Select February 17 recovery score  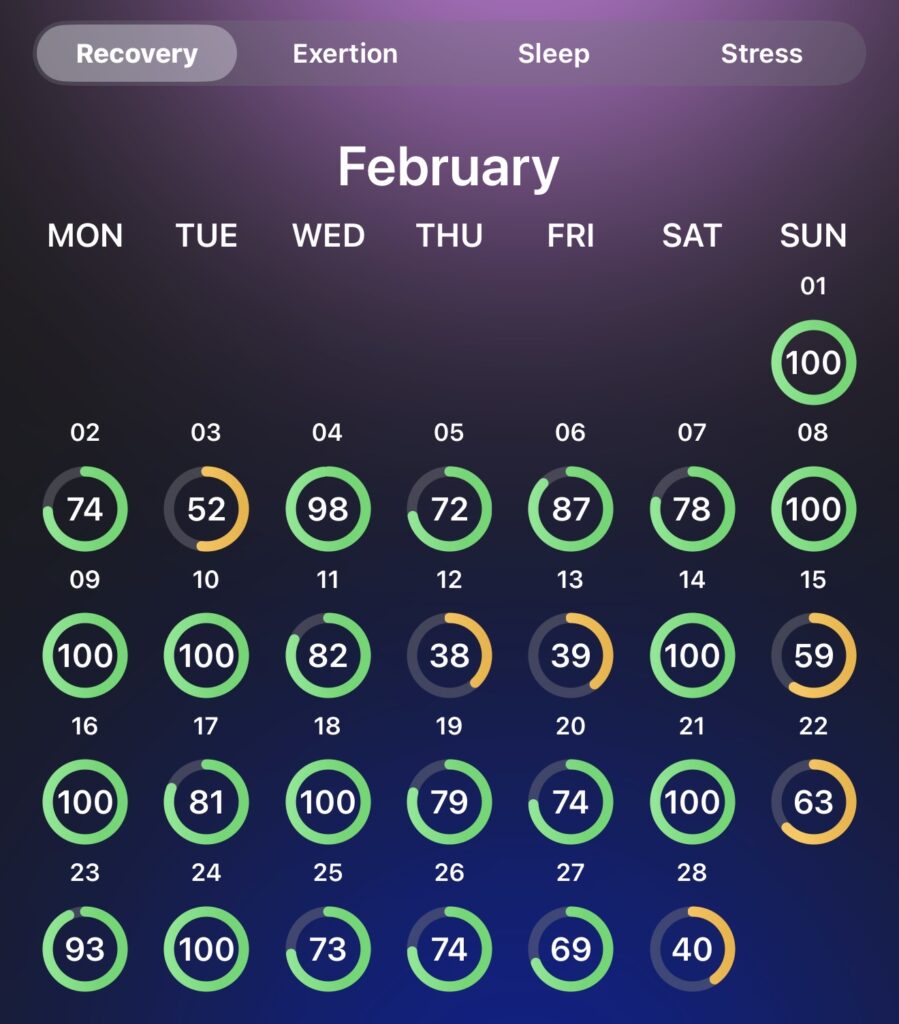pyautogui.click(x=206, y=802)
